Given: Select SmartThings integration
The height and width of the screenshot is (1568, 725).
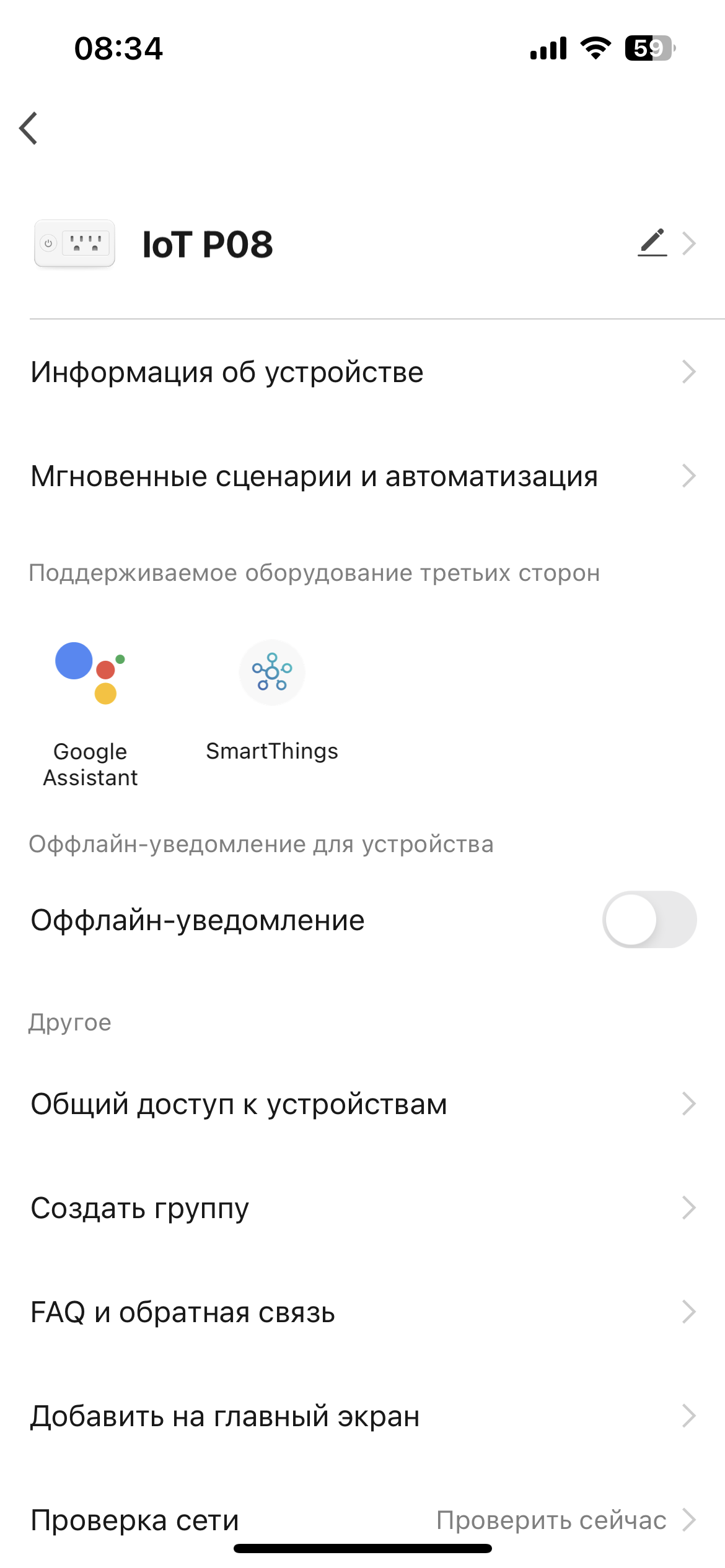Looking at the screenshot, I should (x=272, y=700).
